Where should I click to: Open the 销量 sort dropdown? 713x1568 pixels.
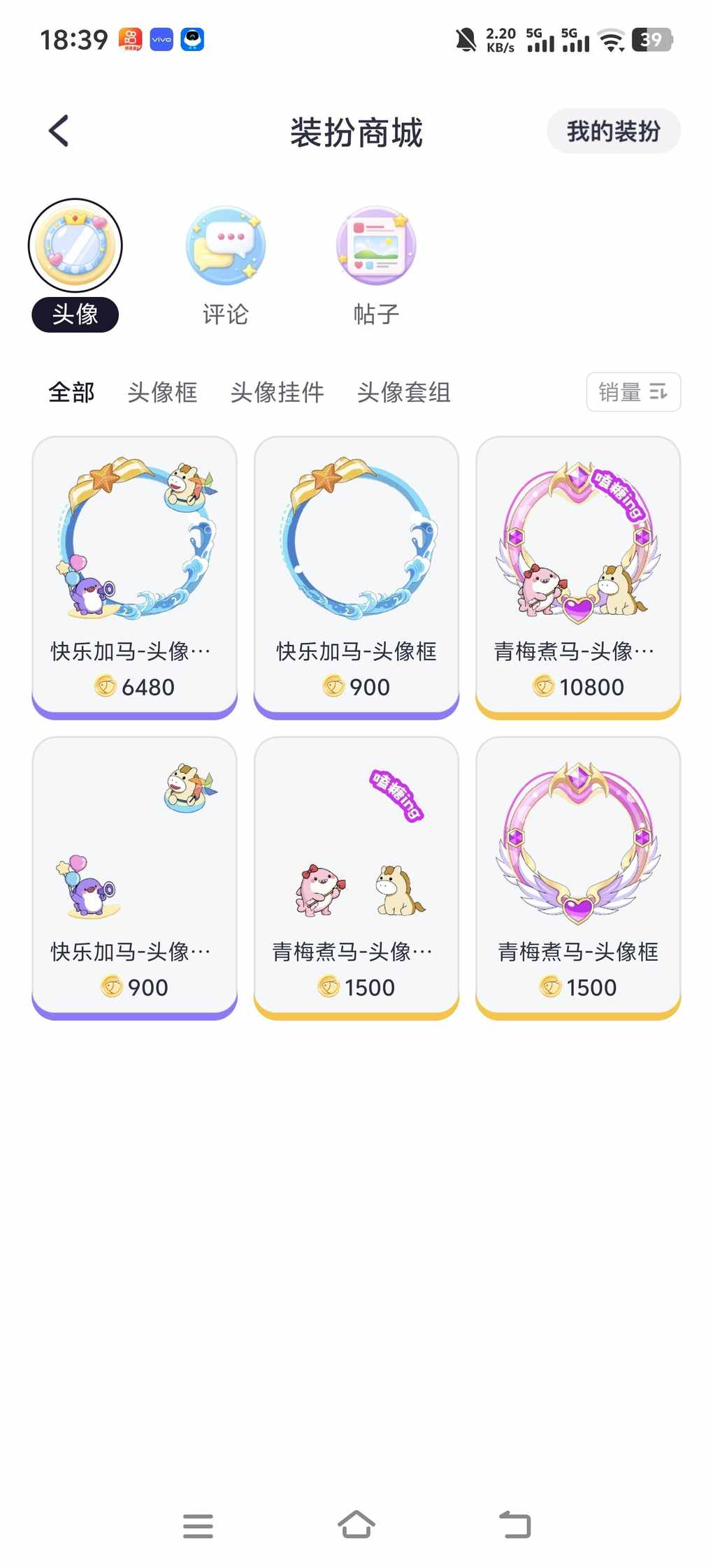pyautogui.click(x=633, y=392)
